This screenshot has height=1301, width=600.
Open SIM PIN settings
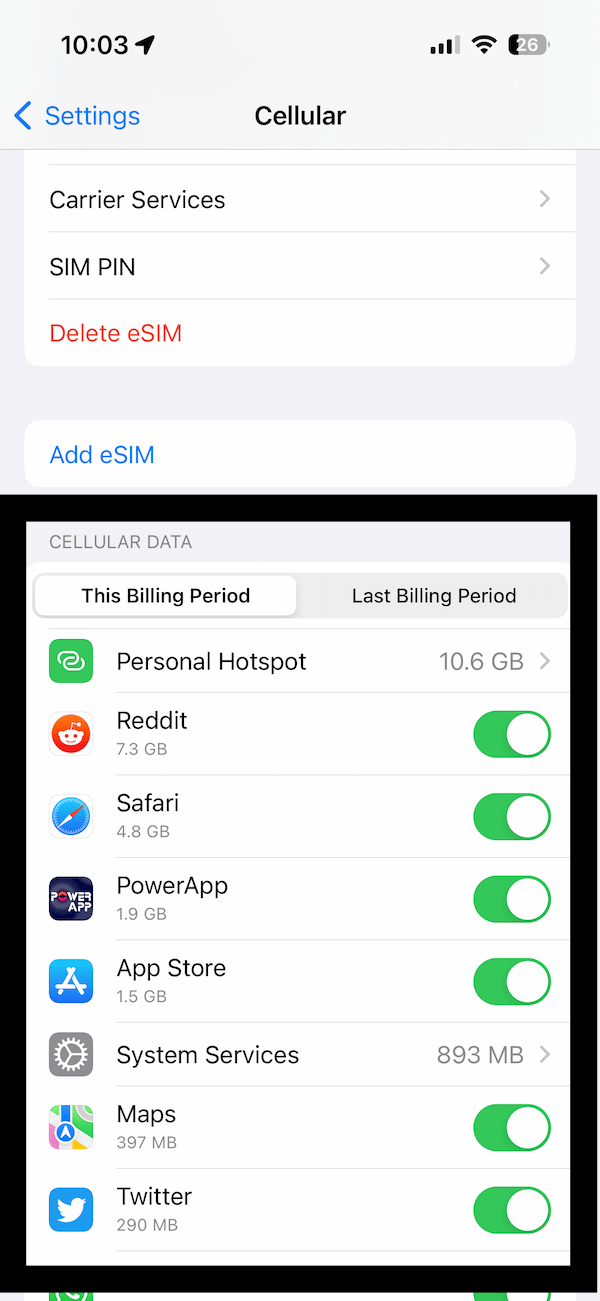tap(300, 266)
